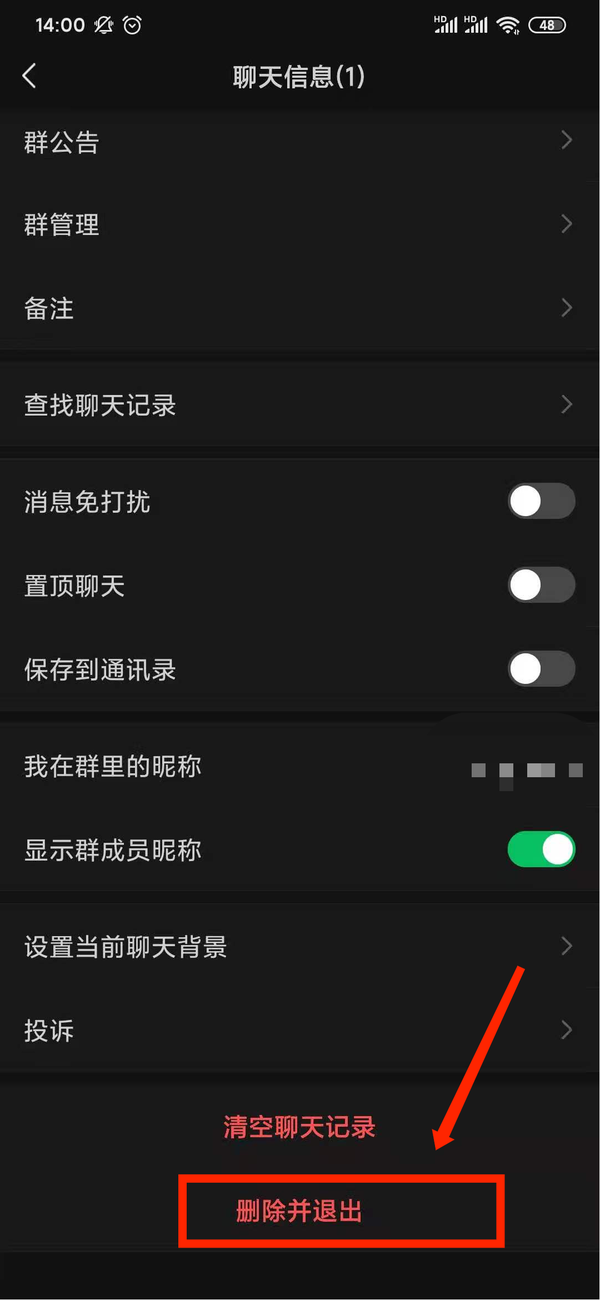Image resolution: width=600 pixels, height=1300 pixels.
Task: Go back from the 聊天信息 page
Action: (29, 76)
